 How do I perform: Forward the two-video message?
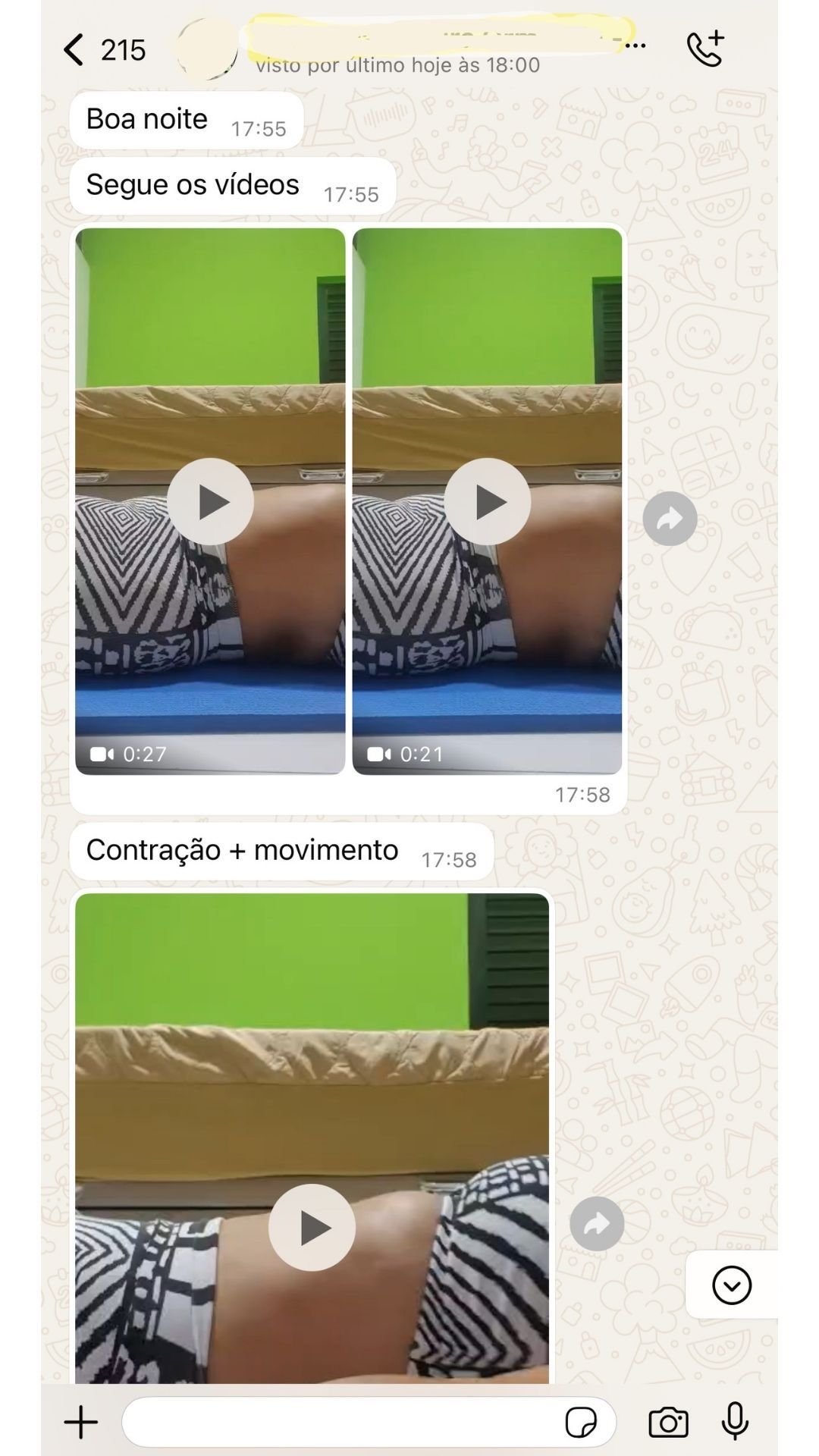click(670, 519)
